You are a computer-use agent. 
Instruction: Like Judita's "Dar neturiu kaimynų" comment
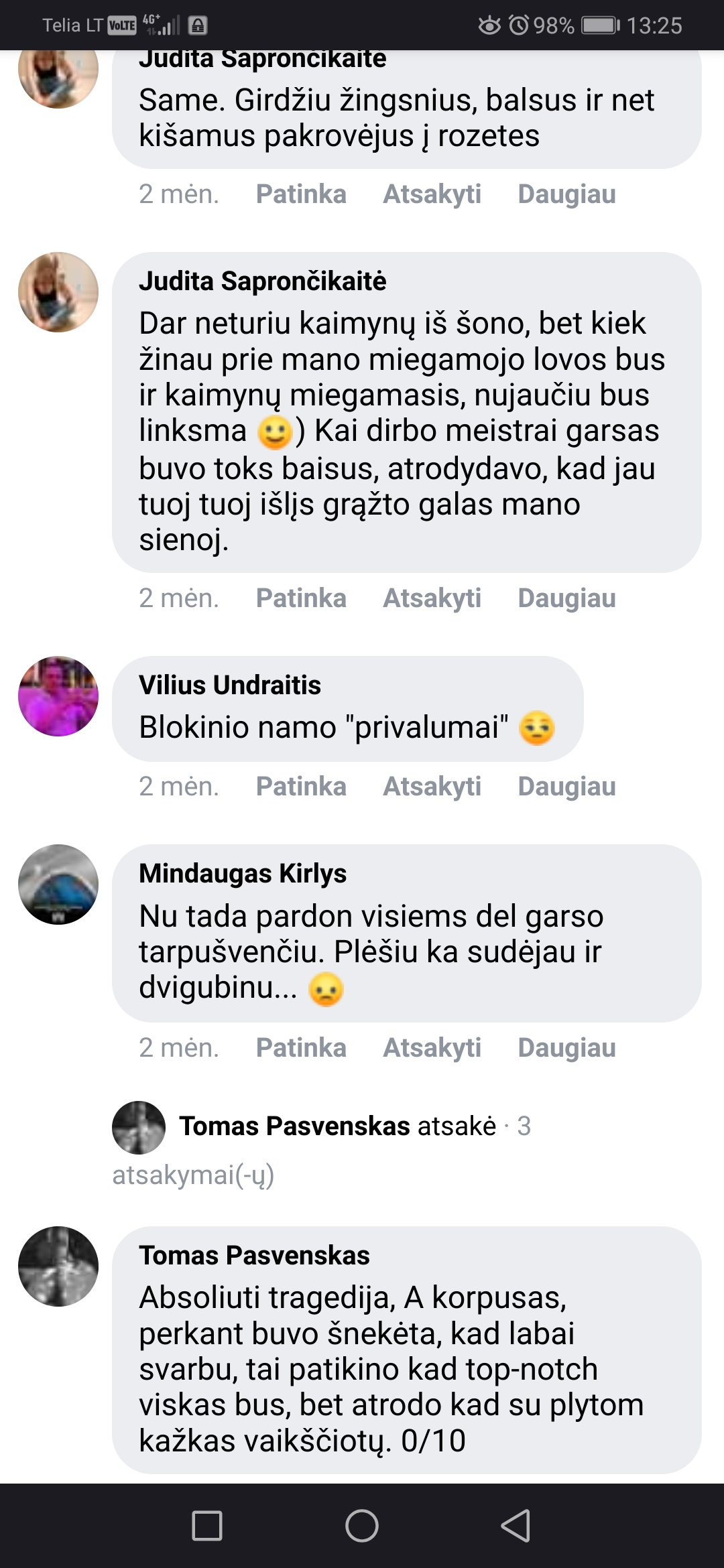pyautogui.click(x=301, y=598)
